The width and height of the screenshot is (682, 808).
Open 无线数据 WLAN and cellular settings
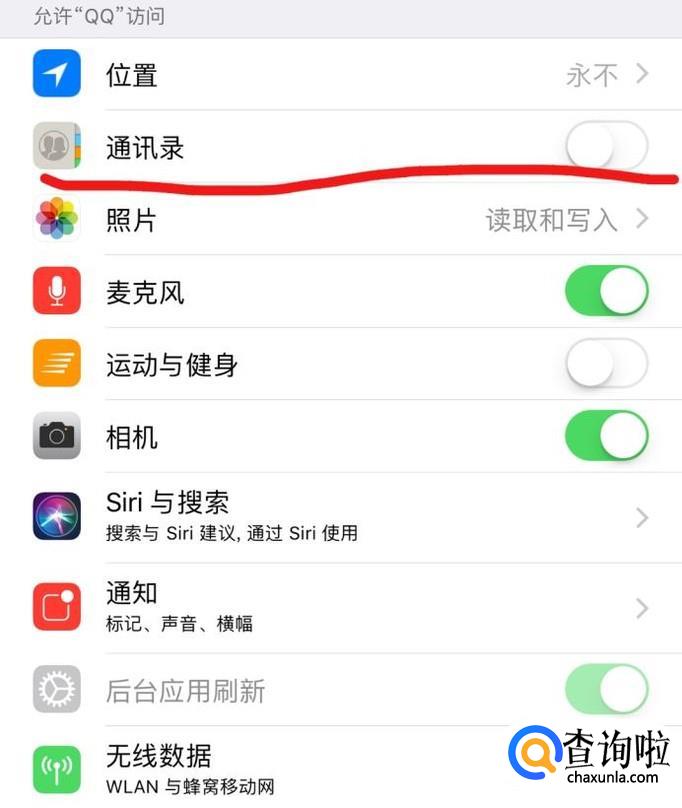tap(341, 768)
